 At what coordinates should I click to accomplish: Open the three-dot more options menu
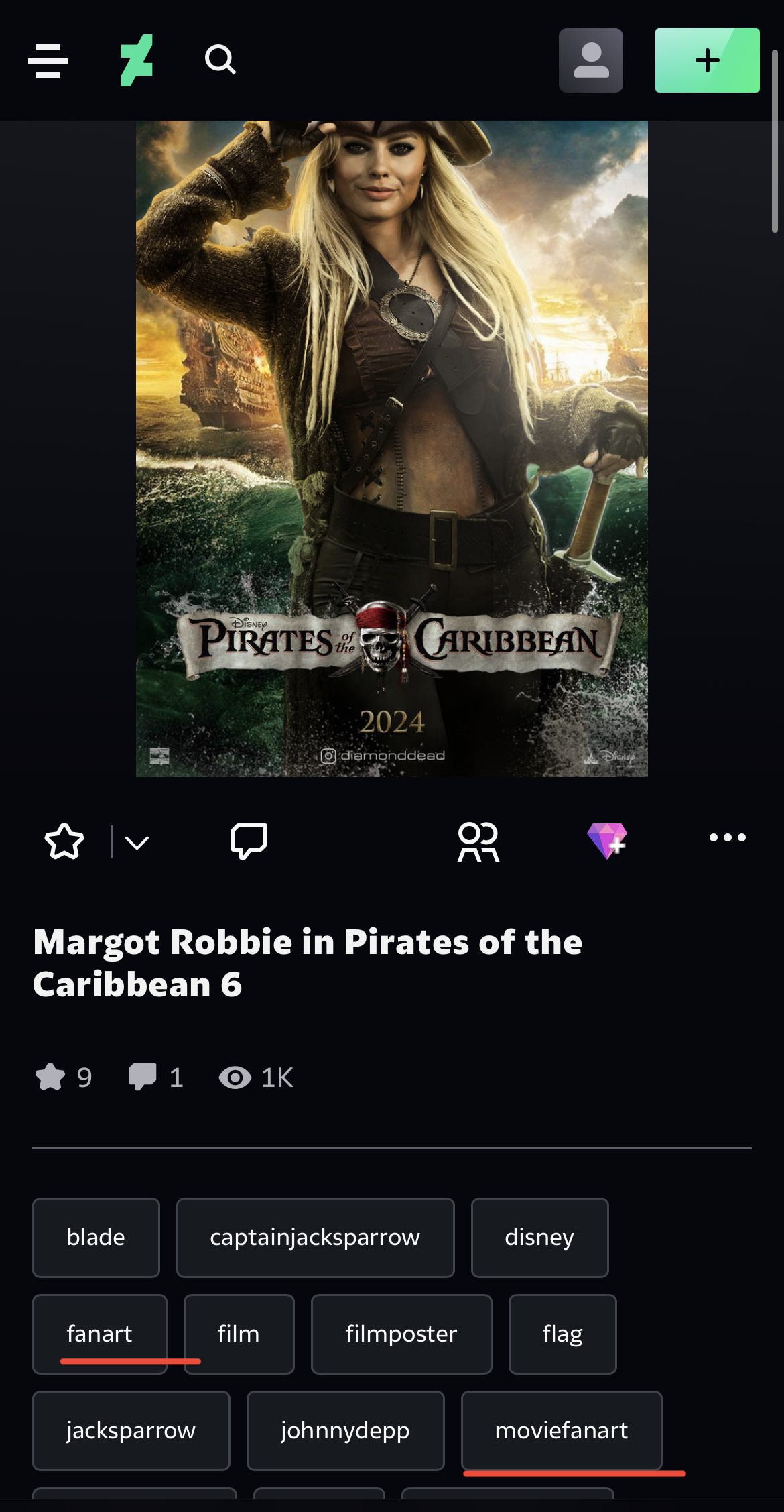point(727,837)
